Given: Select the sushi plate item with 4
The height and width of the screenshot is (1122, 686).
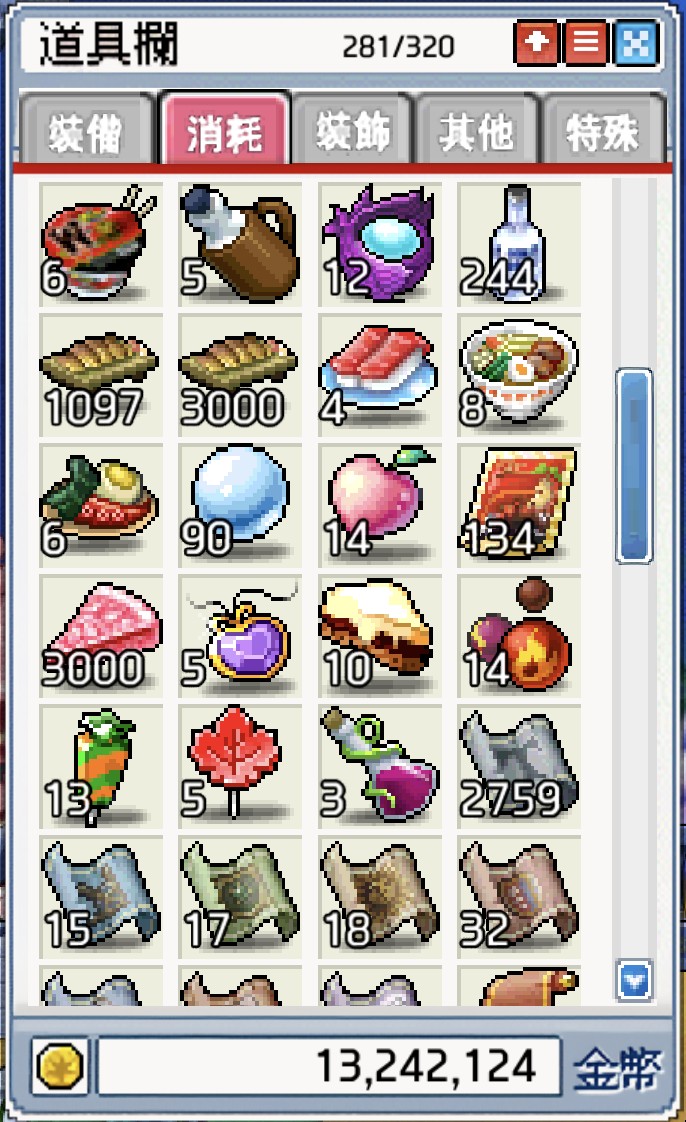Looking at the screenshot, I should coord(379,376).
